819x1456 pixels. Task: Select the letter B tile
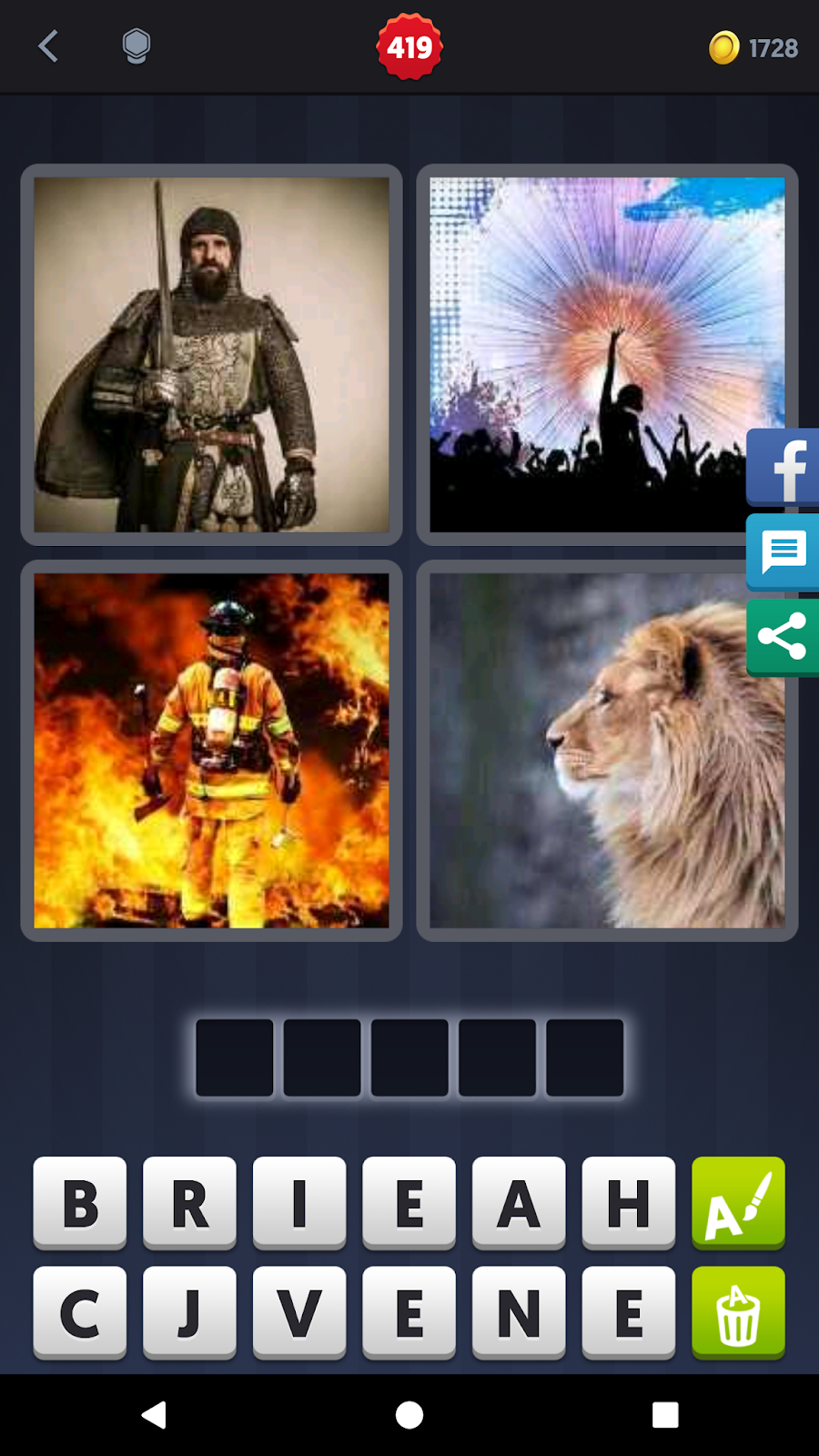tap(79, 1203)
